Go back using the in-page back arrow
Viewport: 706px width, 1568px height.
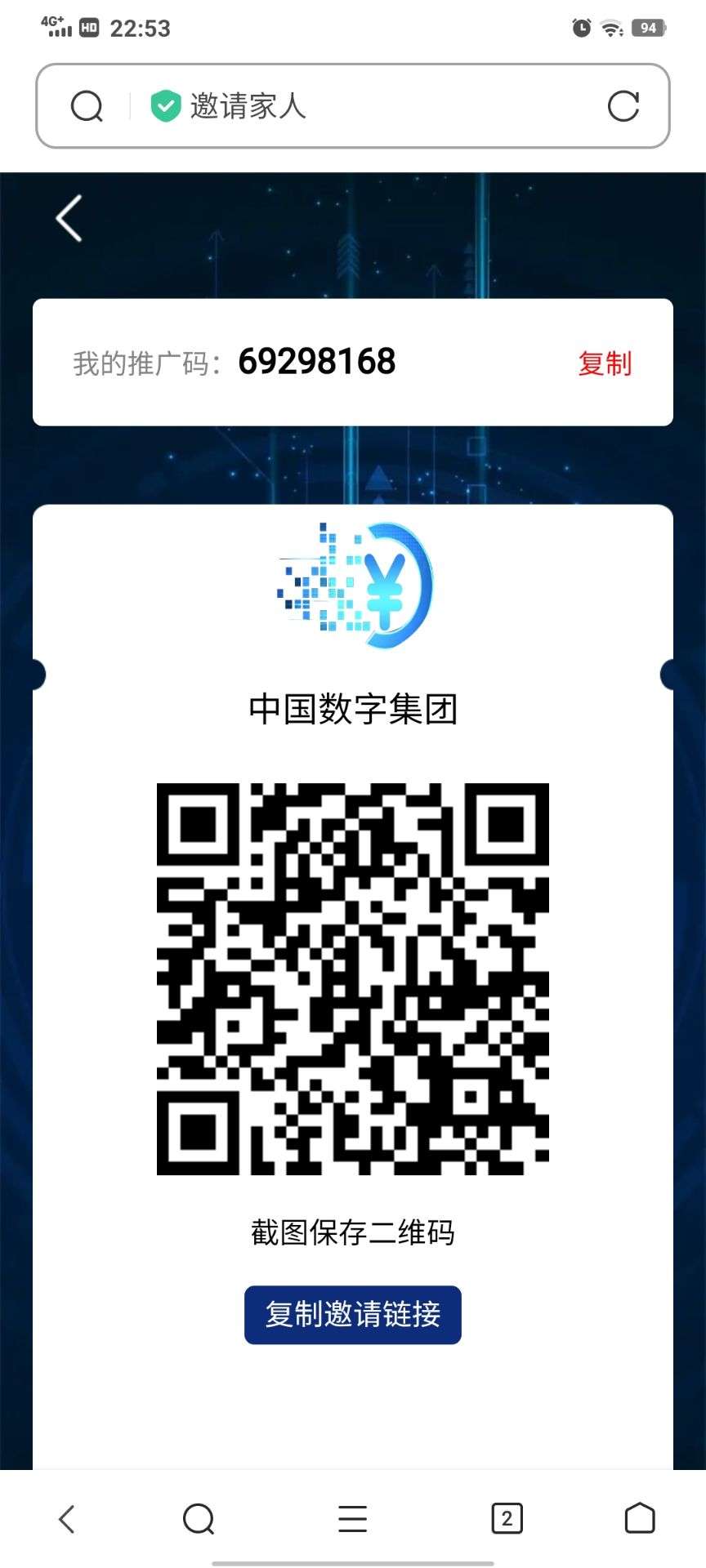[69, 218]
